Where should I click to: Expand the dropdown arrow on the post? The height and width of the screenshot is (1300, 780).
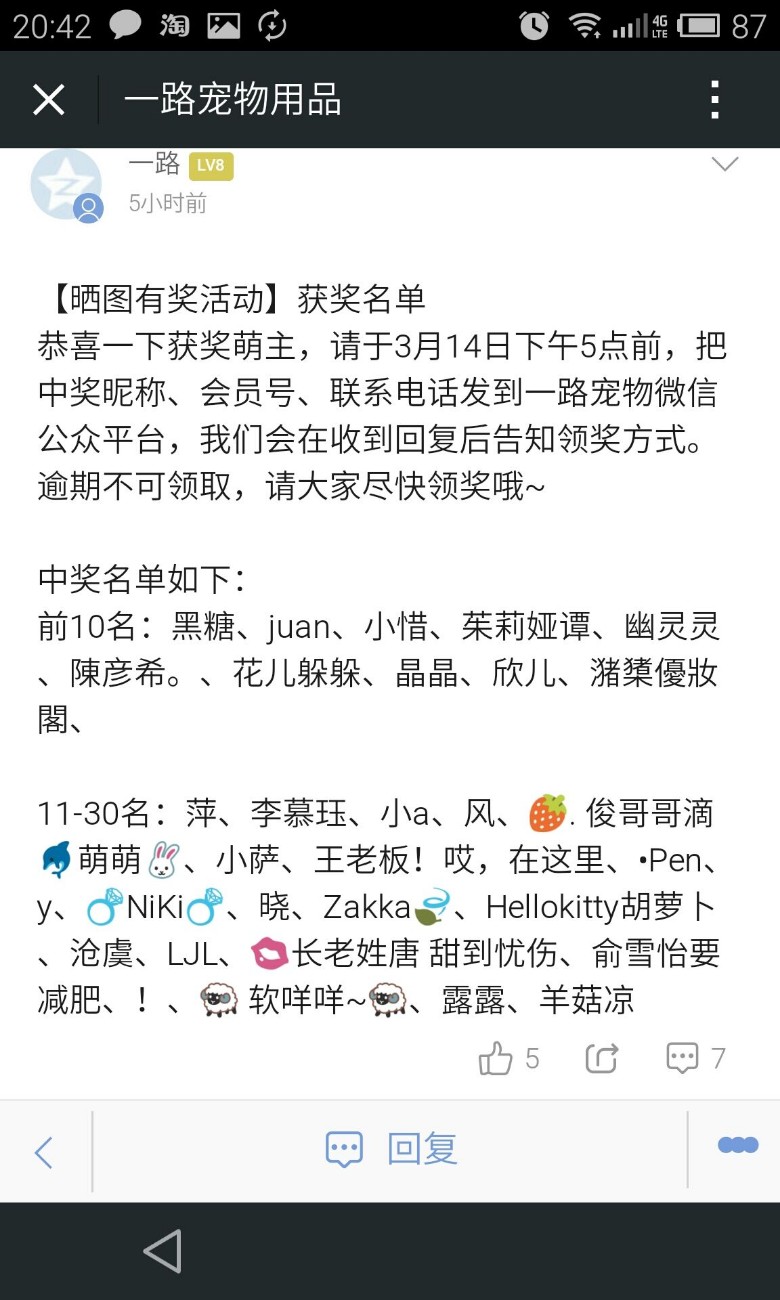pos(724,164)
